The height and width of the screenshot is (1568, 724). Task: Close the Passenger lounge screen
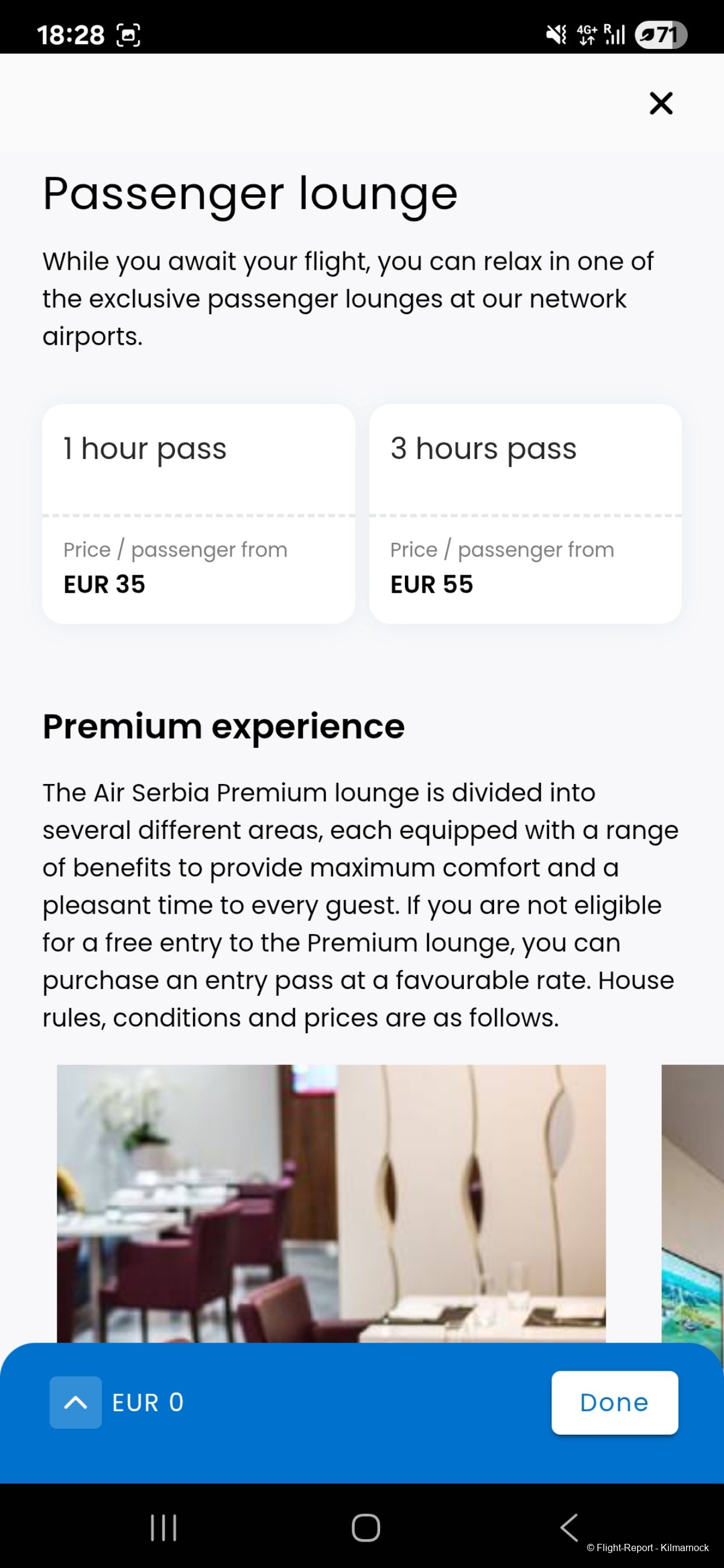(x=661, y=104)
